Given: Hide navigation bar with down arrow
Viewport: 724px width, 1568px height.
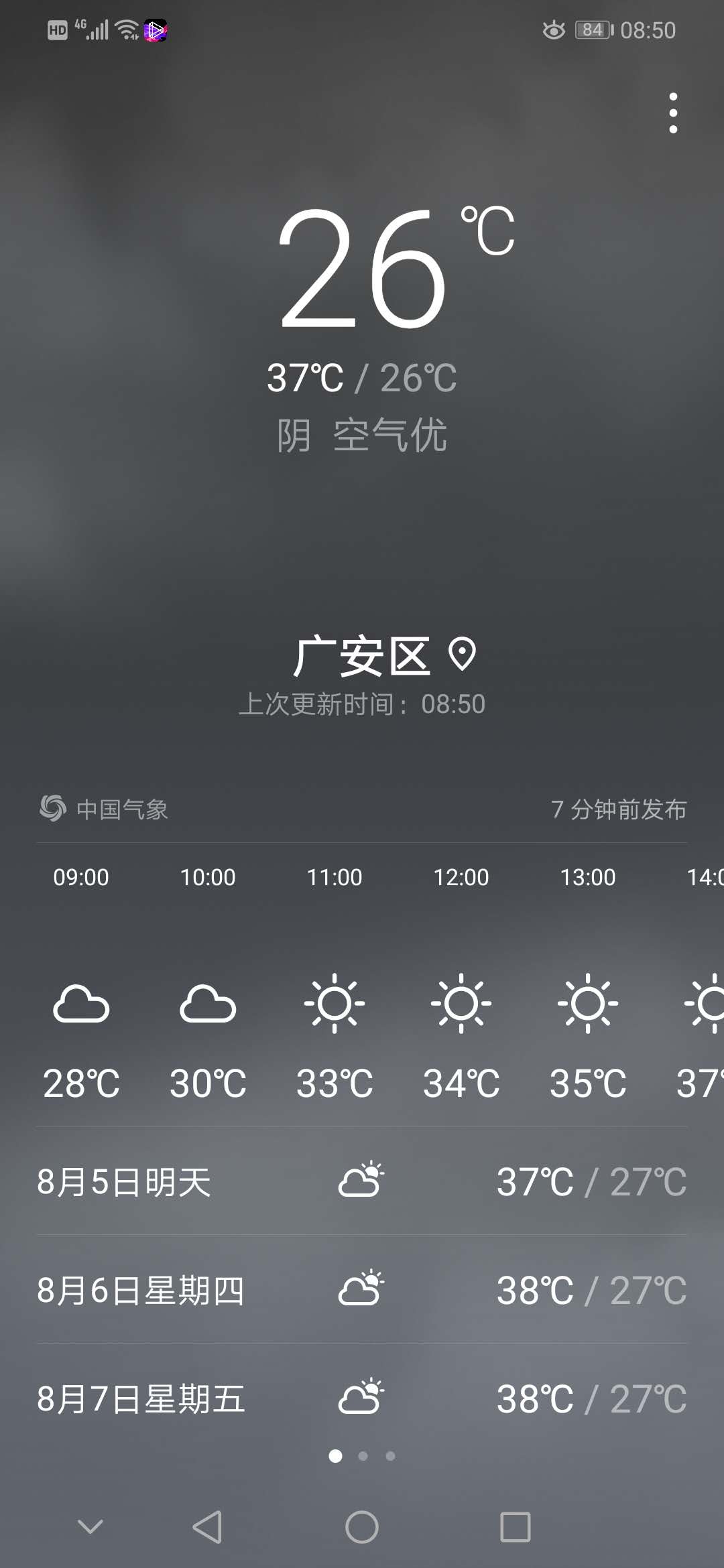Looking at the screenshot, I should [x=90, y=1527].
